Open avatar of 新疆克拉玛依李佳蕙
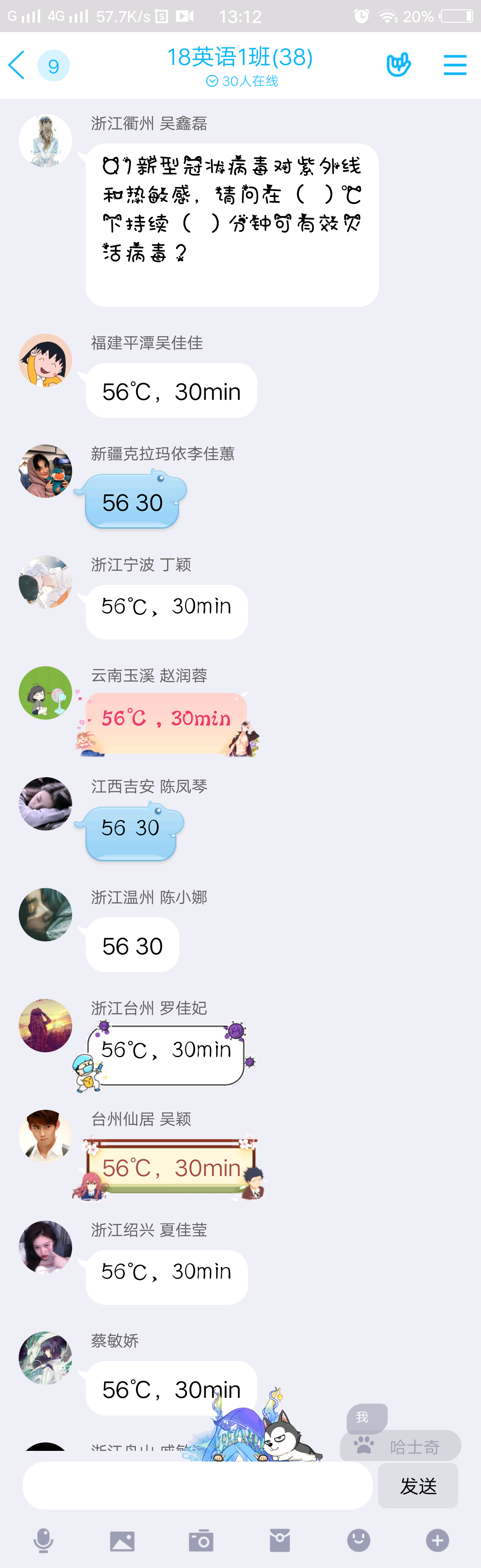The image size is (481, 1568). [x=45, y=471]
